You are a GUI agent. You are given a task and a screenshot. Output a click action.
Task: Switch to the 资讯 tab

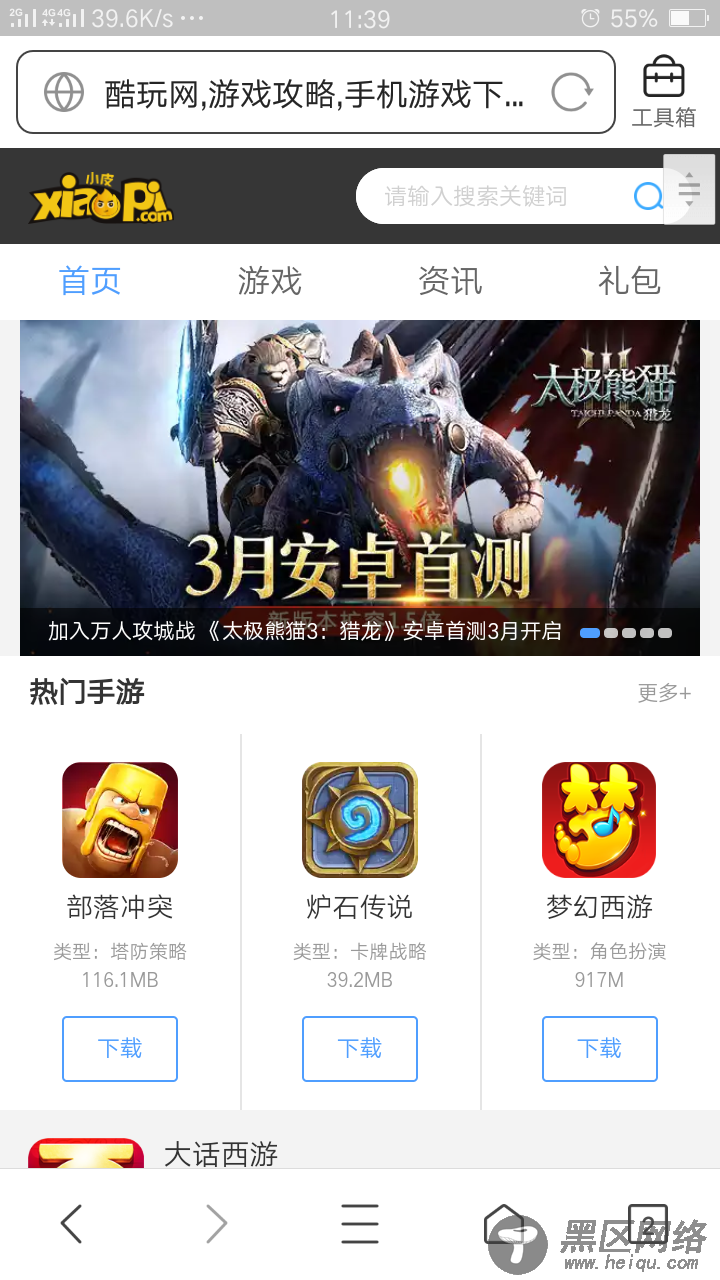click(450, 281)
